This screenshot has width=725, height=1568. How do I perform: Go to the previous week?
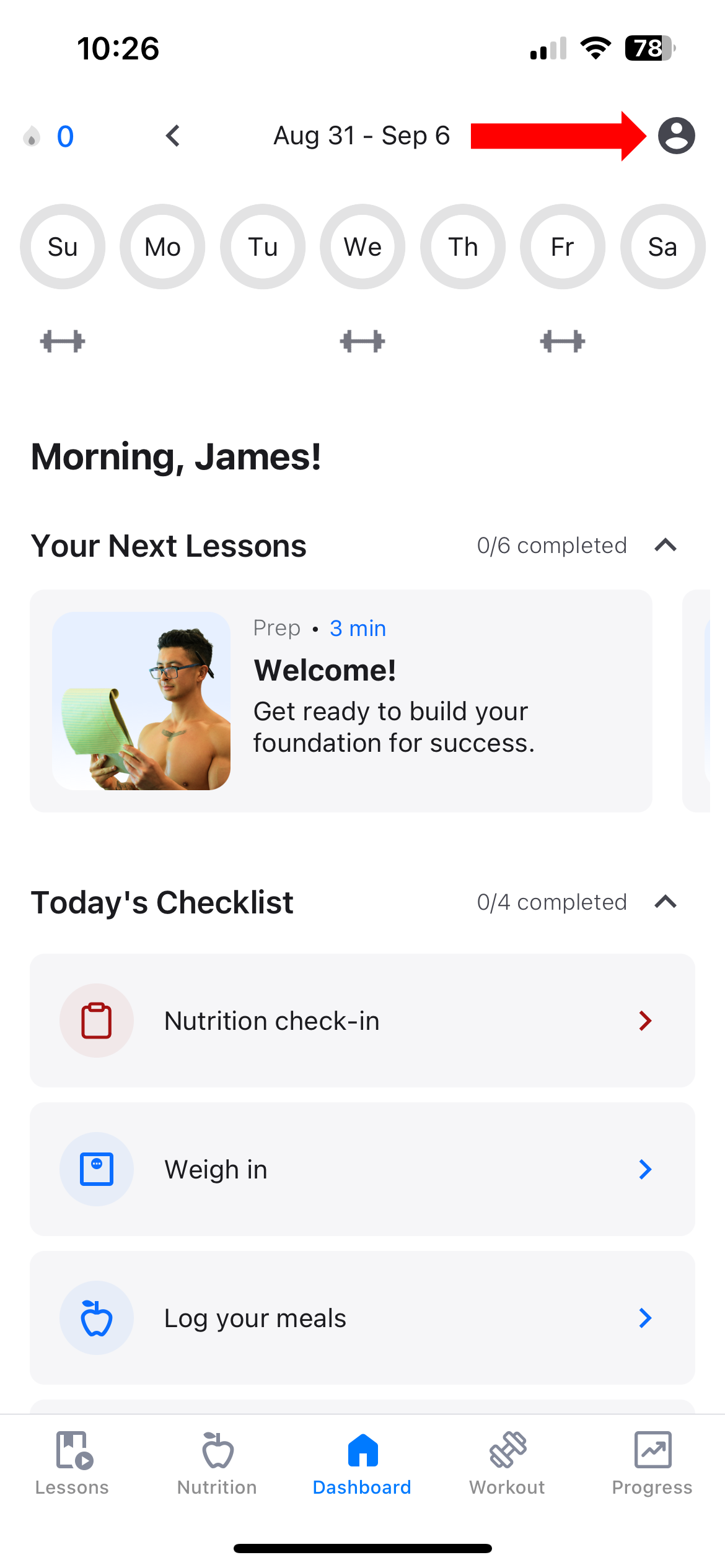coord(173,136)
